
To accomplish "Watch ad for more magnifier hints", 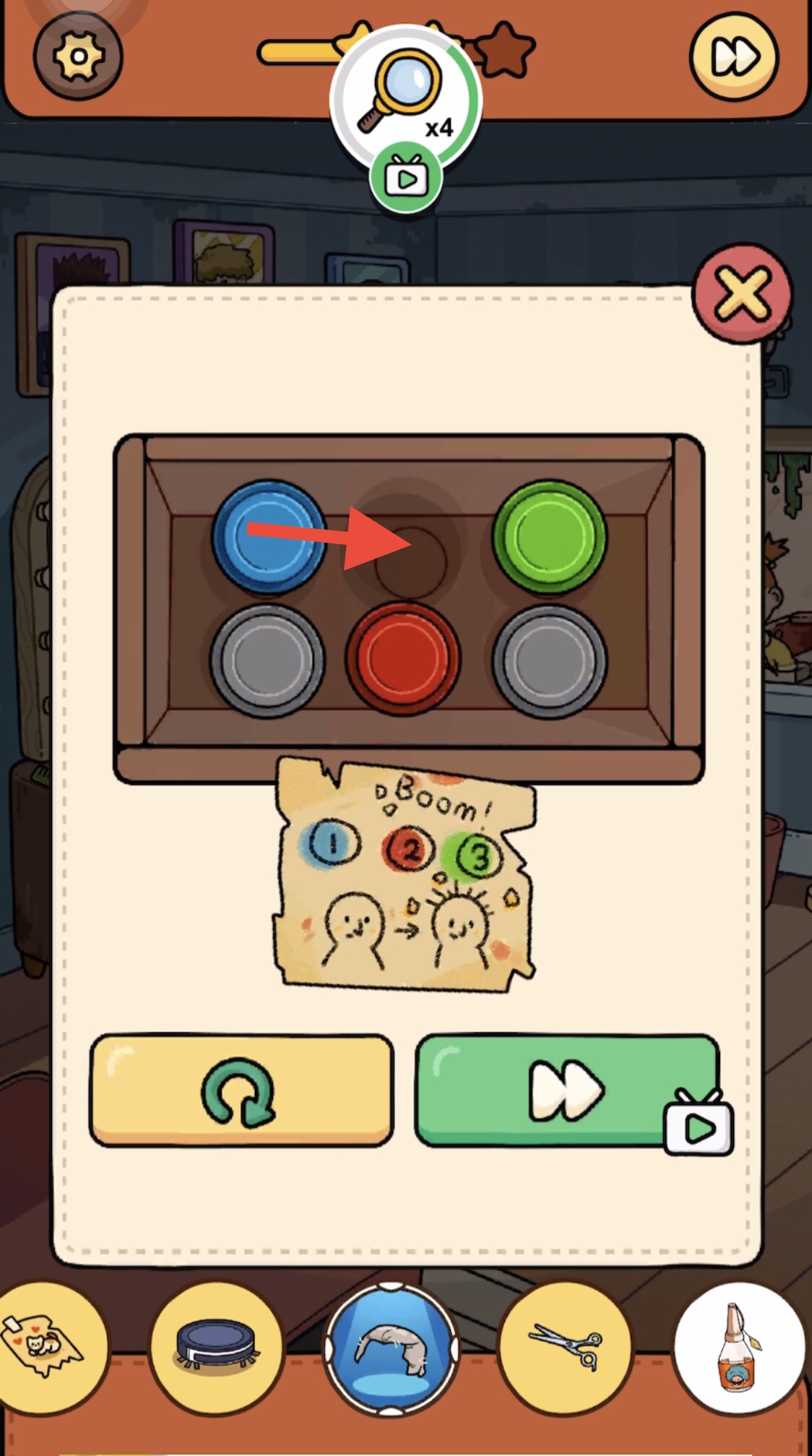I will (x=405, y=178).
